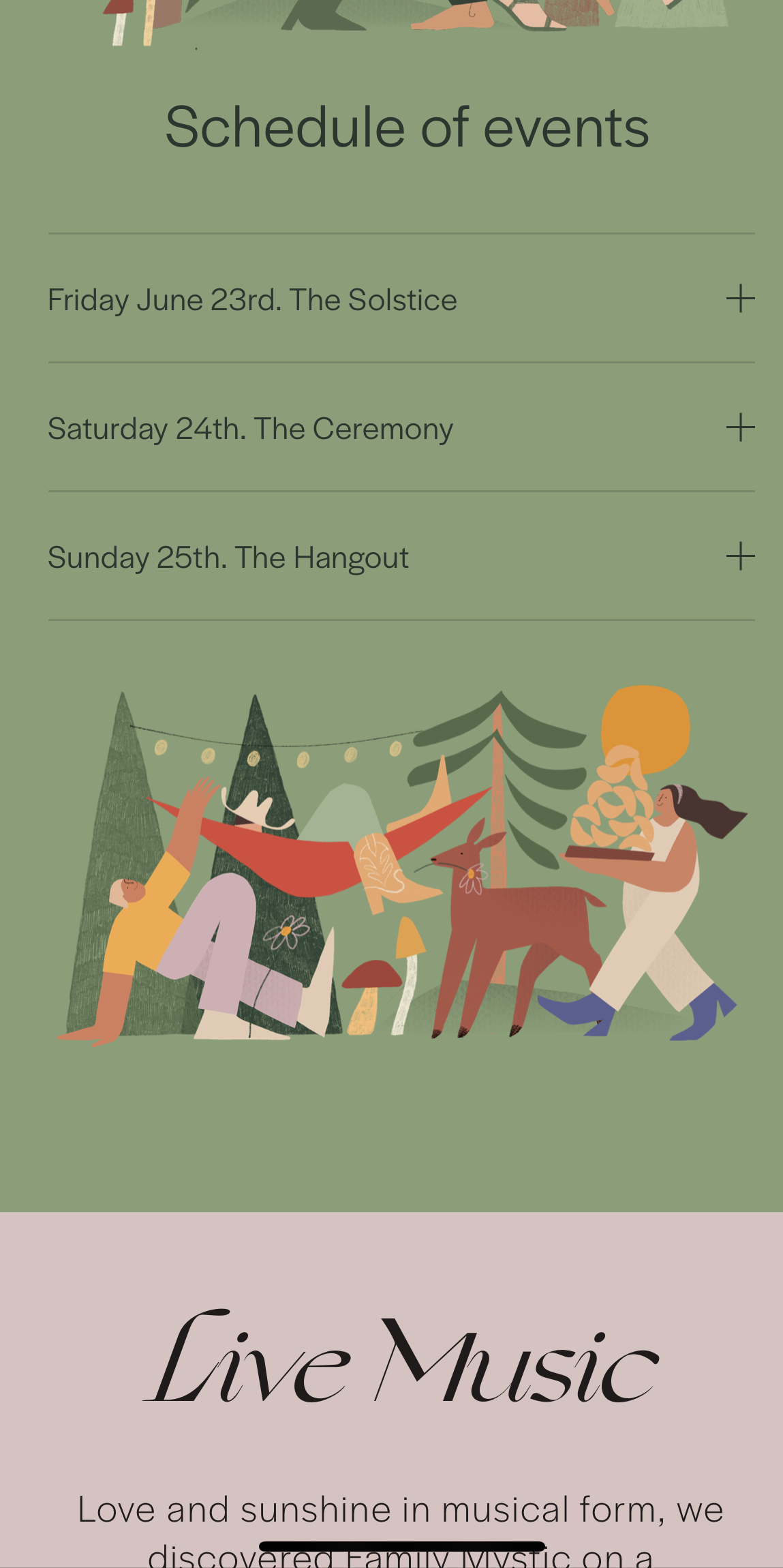The image size is (783, 1568).
Task: Expand Sunday 25th The Hangout section
Action: tap(740, 556)
